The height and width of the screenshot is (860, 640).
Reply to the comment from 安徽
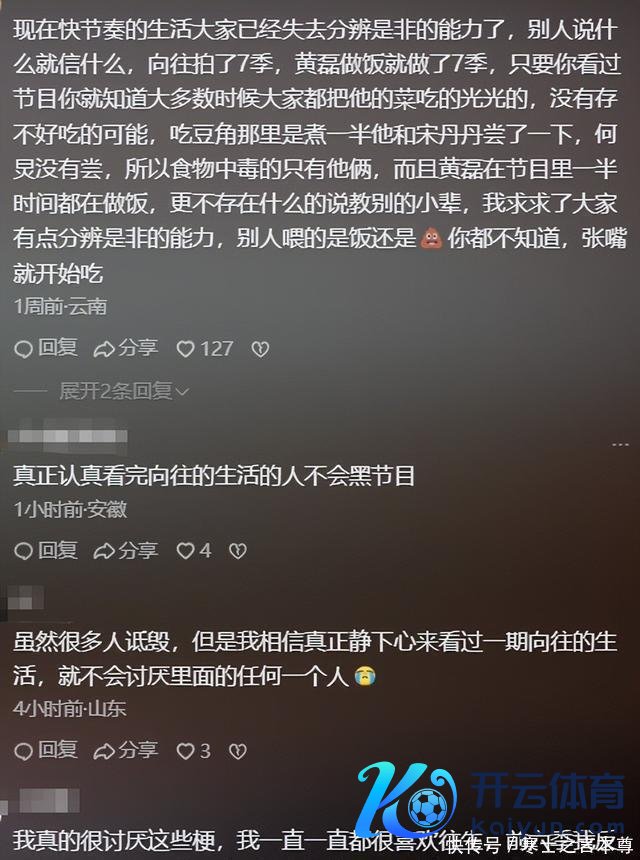point(46,549)
